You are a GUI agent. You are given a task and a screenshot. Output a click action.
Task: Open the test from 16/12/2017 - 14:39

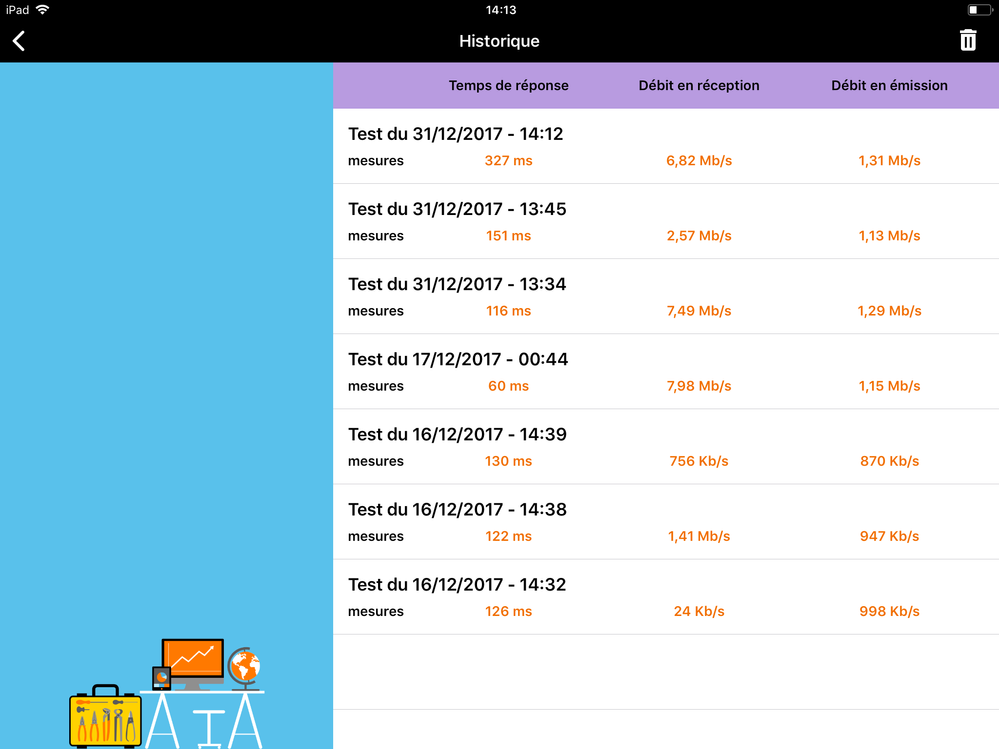(x=665, y=446)
